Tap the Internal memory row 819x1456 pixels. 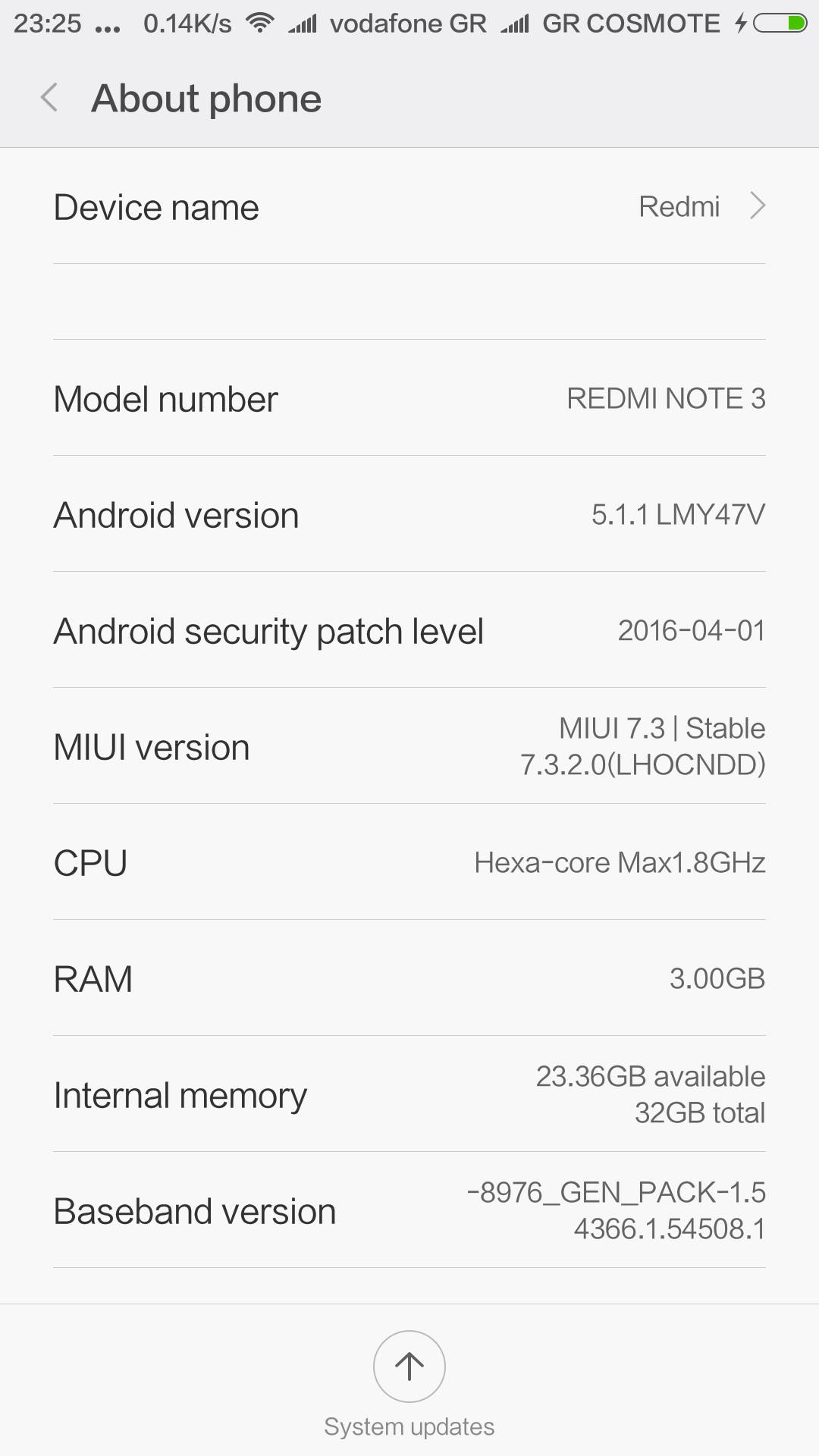coord(409,1095)
